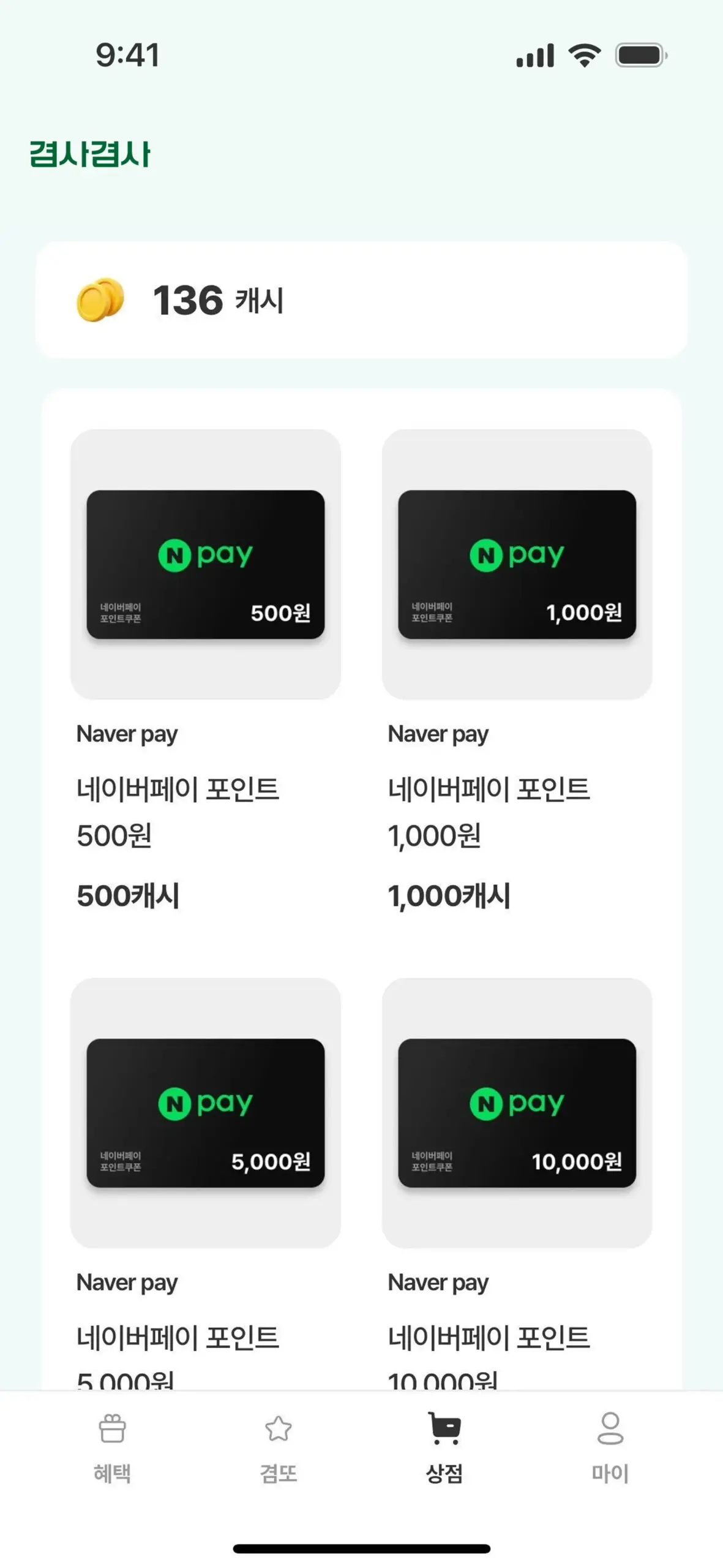This screenshot has width=723, height=1568.
Task: Click the 500캐시 price label
Action: coord(129,894)
